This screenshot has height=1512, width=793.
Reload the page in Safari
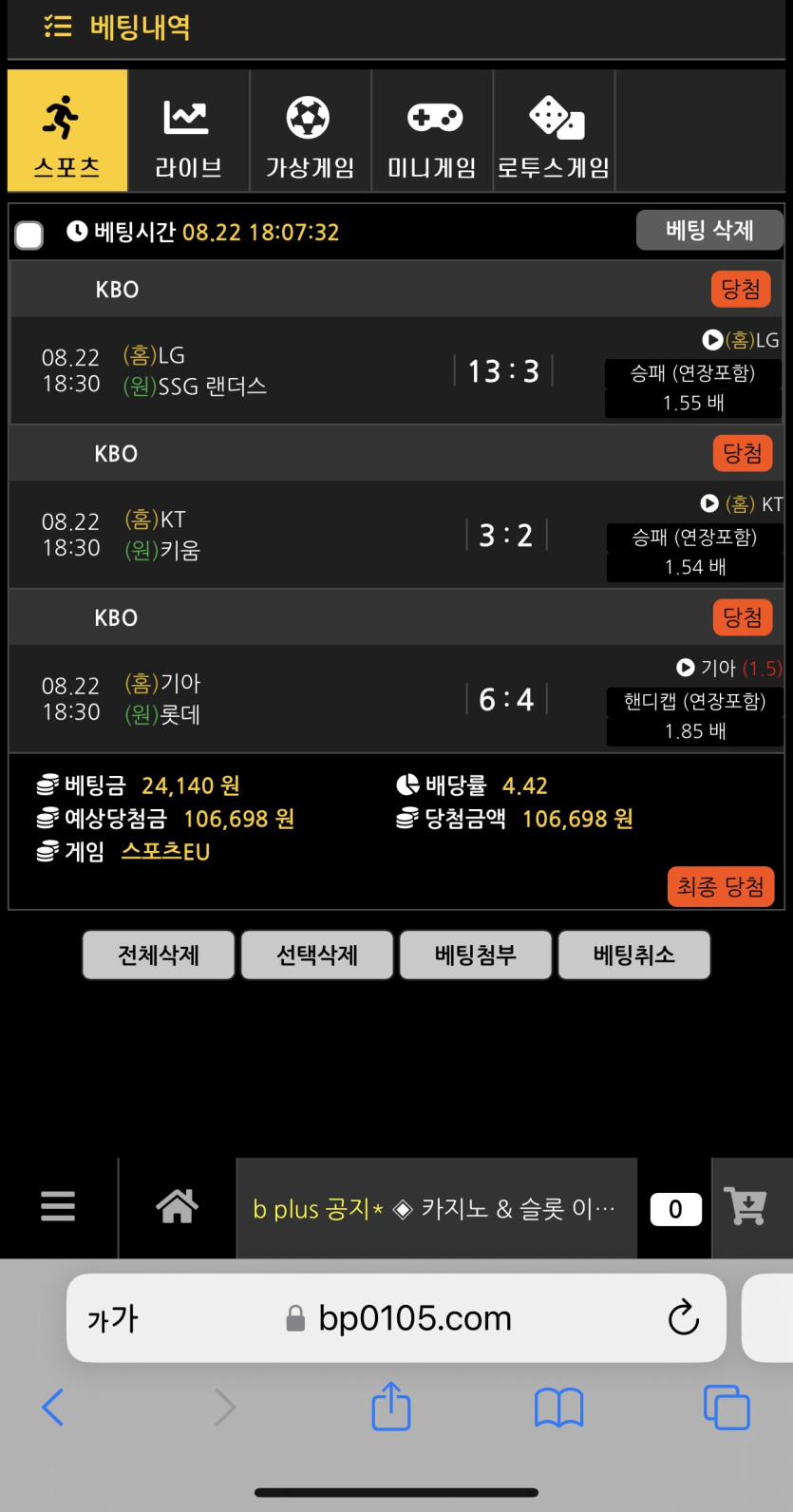pos(683,1317)
